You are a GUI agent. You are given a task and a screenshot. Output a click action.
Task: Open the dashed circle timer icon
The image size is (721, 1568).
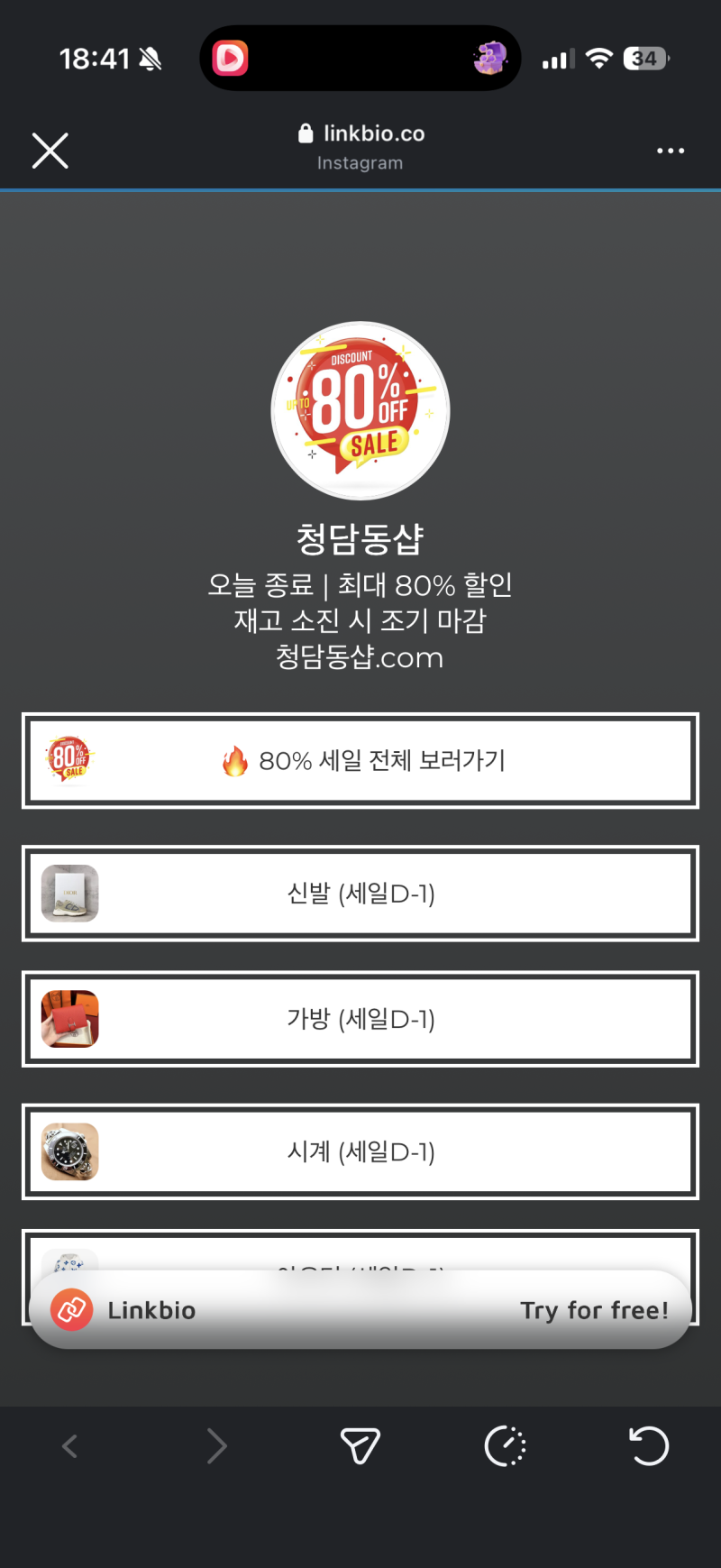[505, 1446]
